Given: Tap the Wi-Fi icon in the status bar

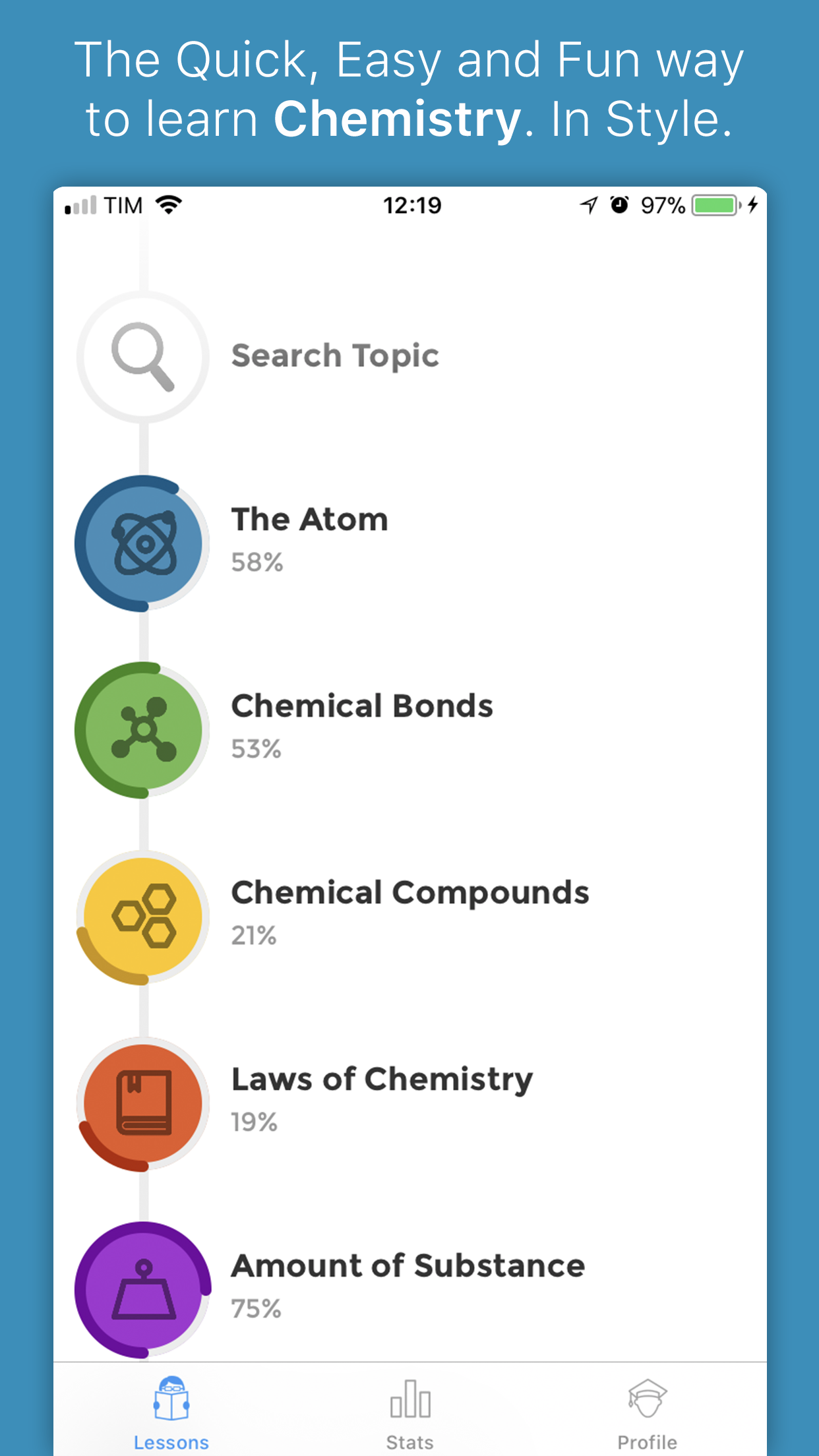Looking at the screenshot, I should [167, 205].
